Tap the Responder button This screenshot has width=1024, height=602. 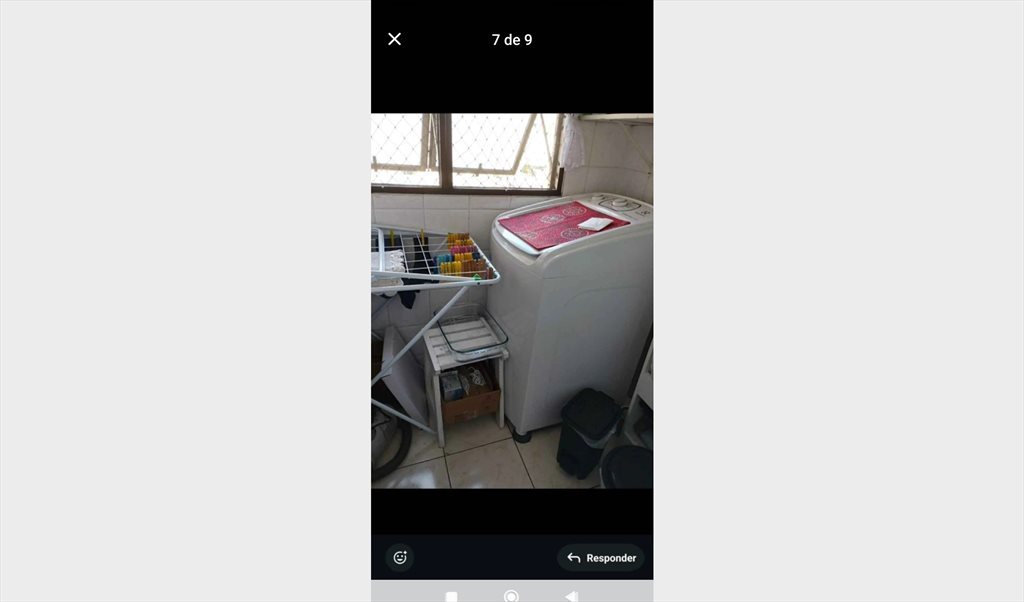click(601, 558)
